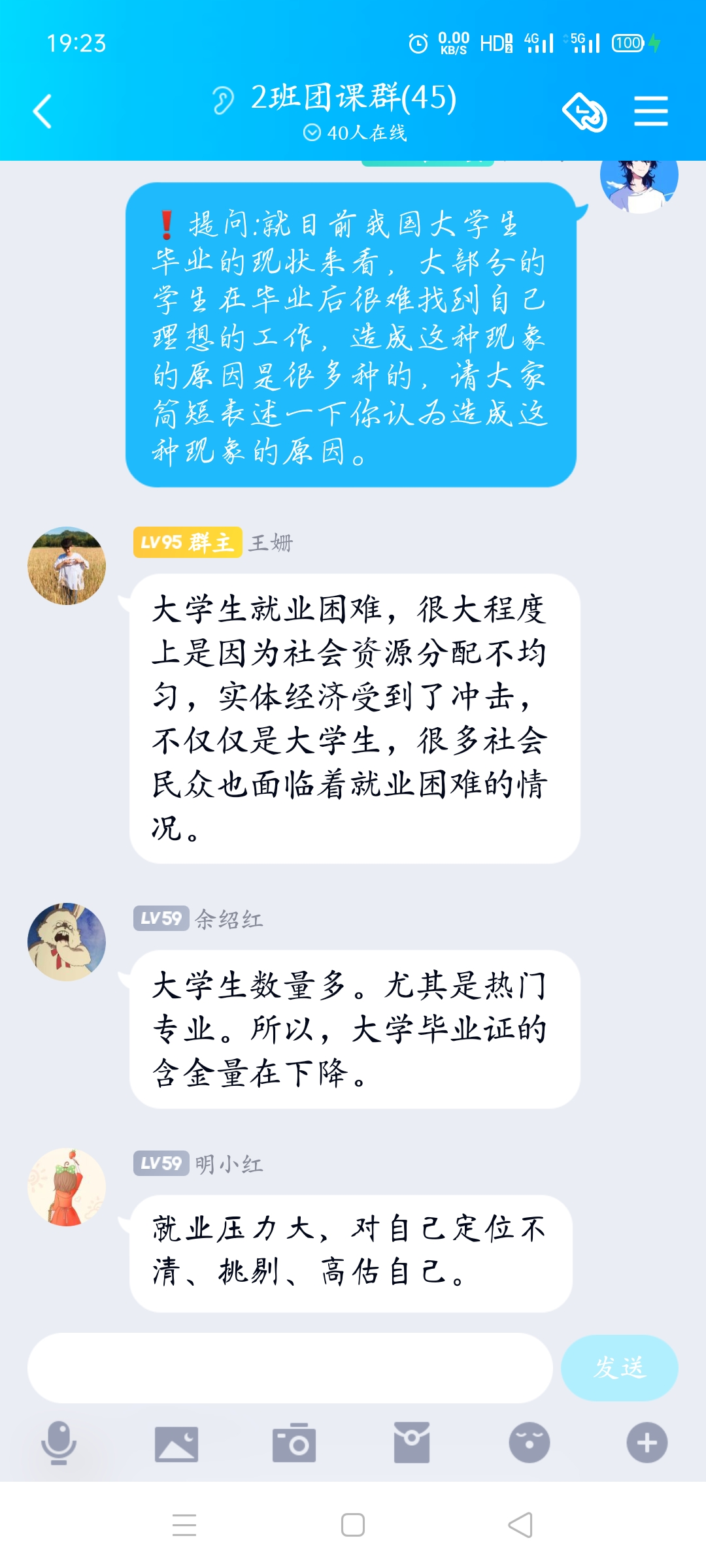
Task: Open 余绍红's profile avatar
Action: coord(67,942)
